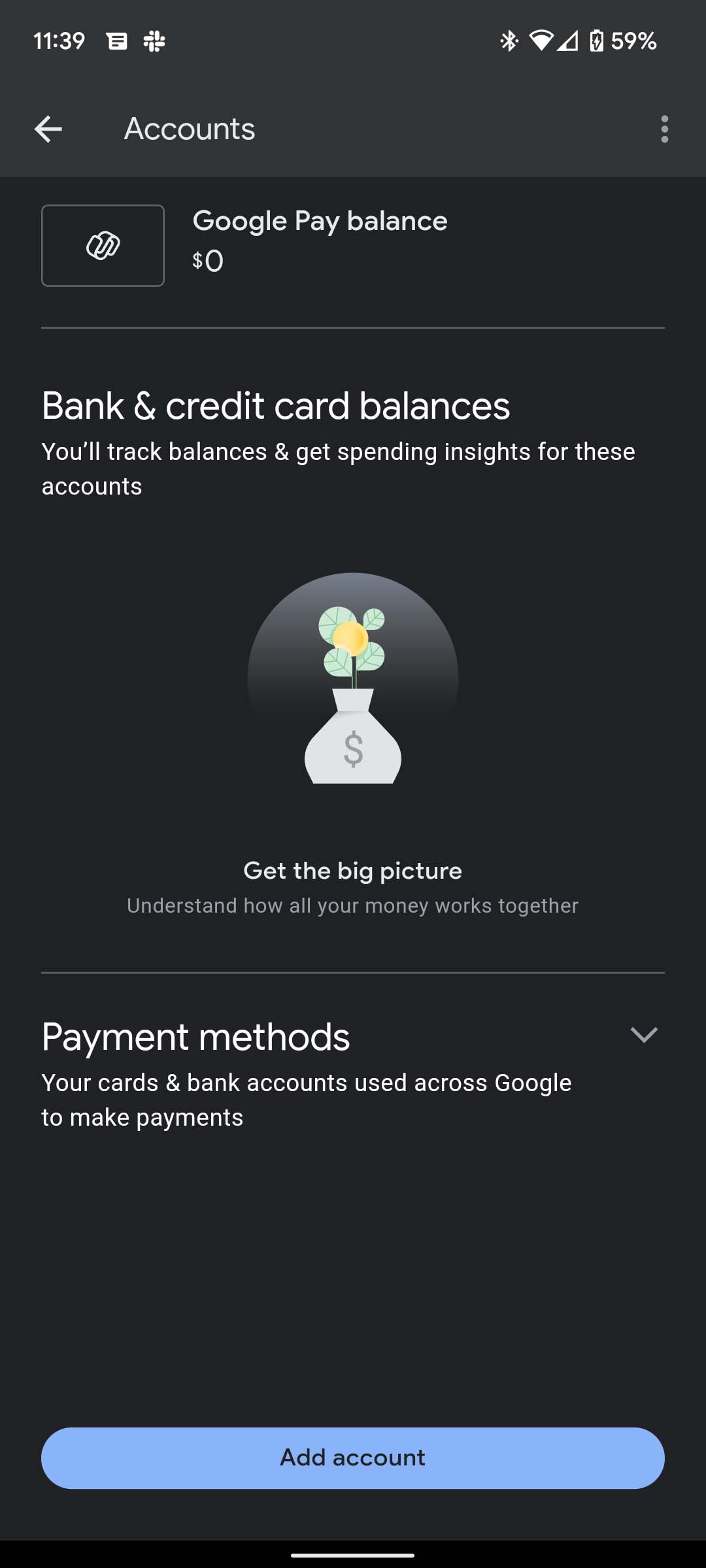The width and height of the screenshot is (706, 1568).
Task: Open the Accounts title header
Action: [189, 128]
